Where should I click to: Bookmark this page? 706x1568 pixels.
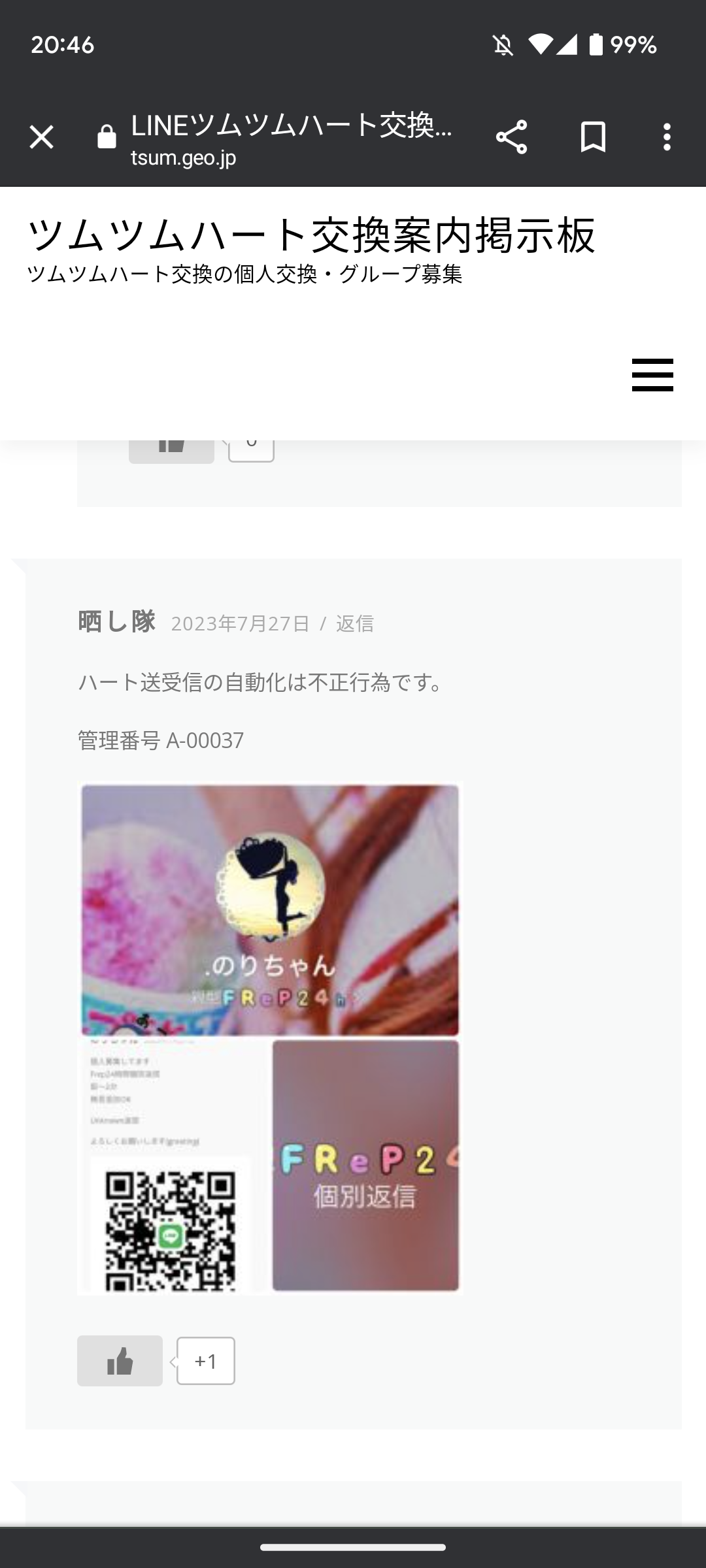593,137
